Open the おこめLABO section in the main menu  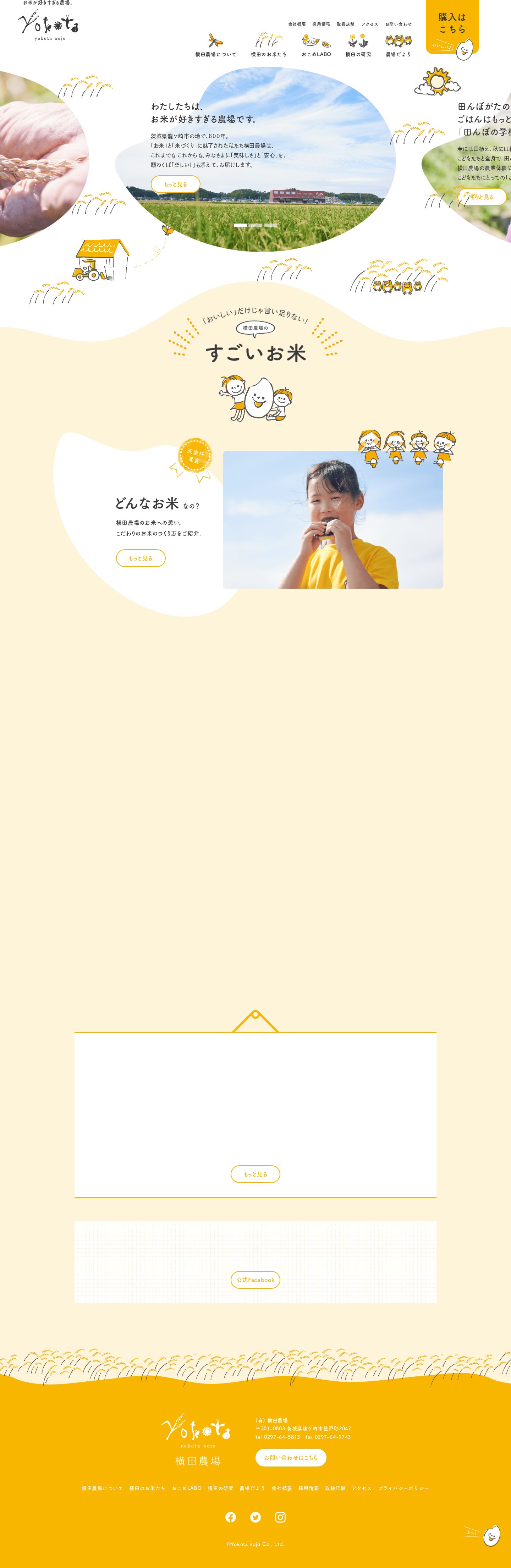[x=316, y=46]
